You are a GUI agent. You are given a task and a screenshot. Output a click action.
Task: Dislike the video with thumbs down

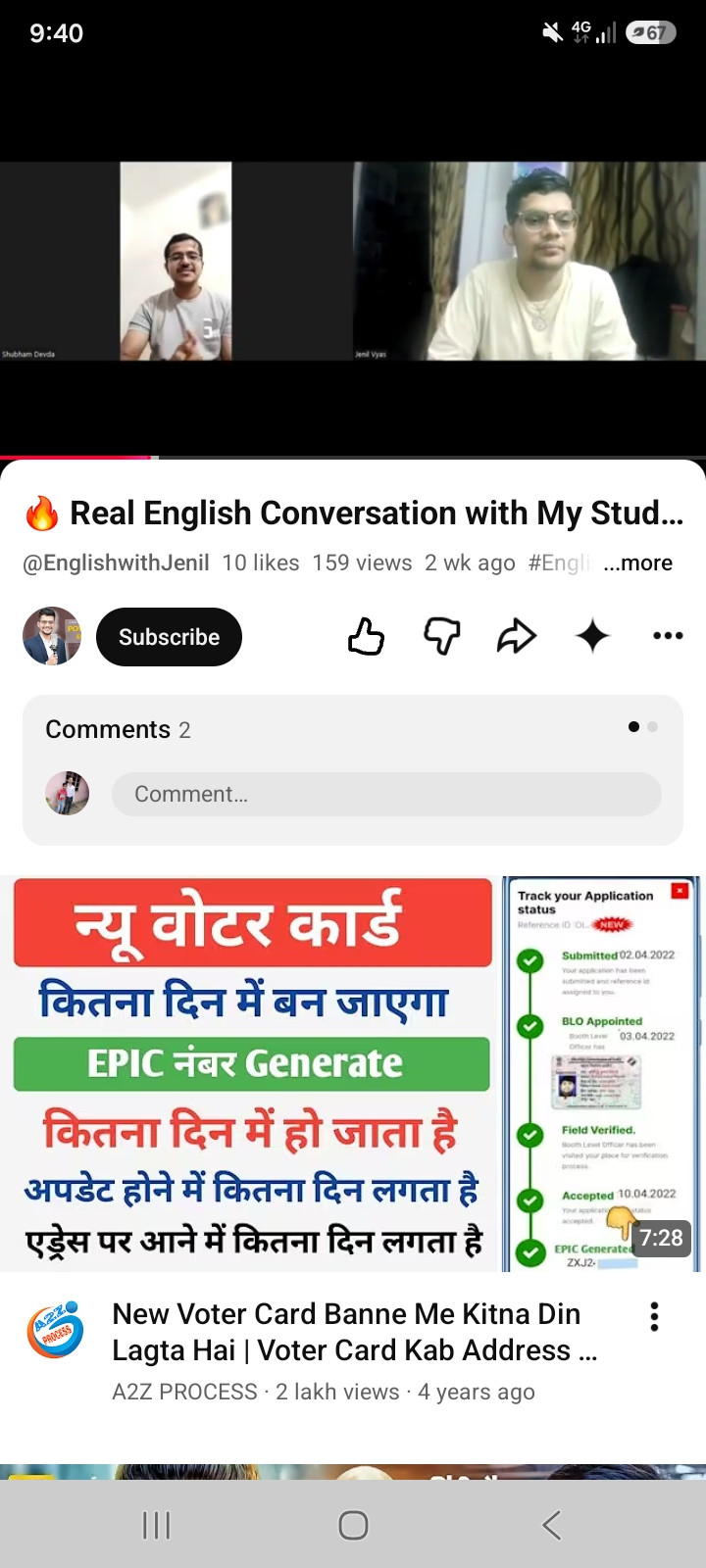click(441, 637)
